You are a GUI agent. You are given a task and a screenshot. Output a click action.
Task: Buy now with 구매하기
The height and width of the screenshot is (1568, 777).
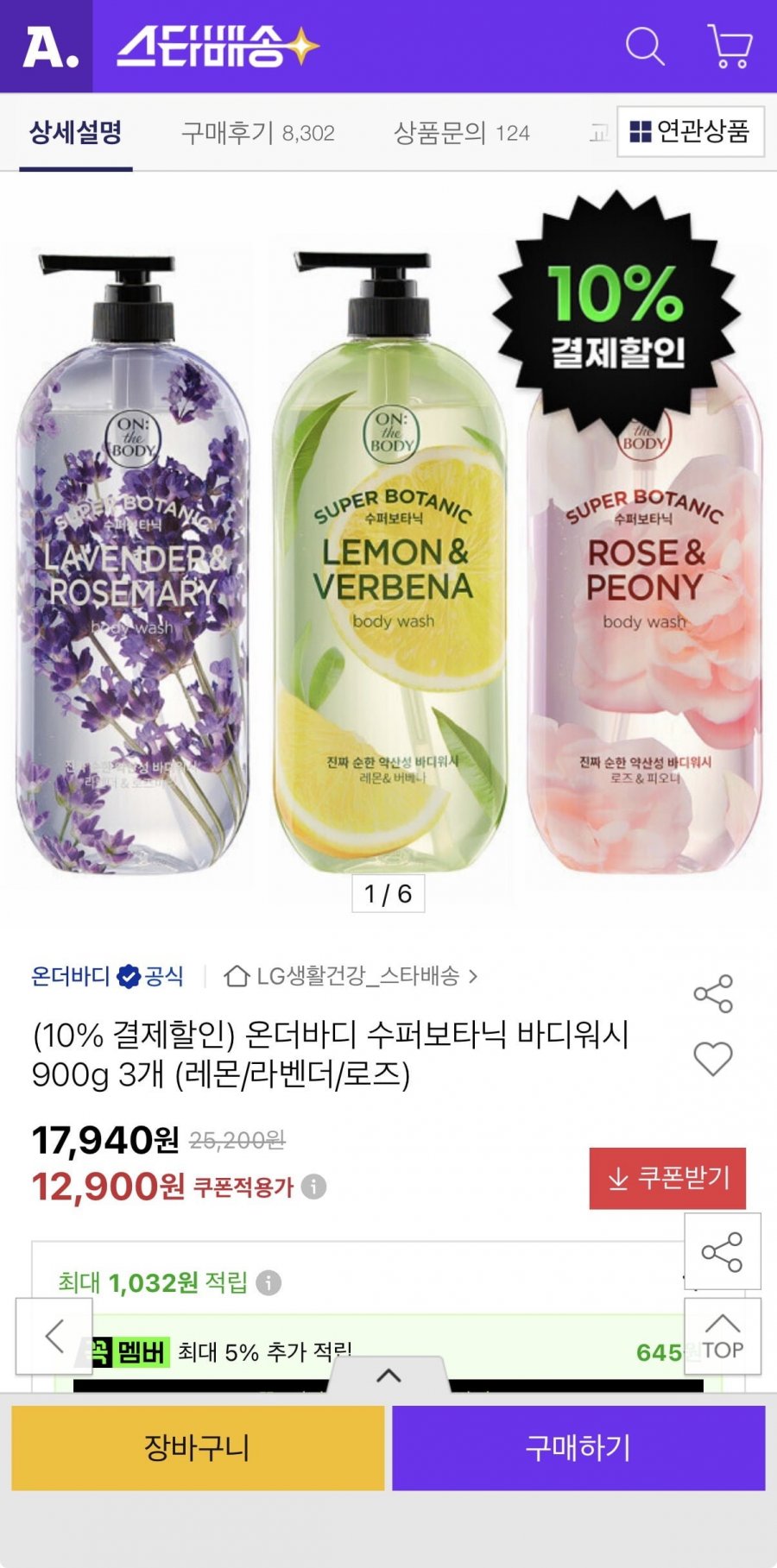[578, 1448]
